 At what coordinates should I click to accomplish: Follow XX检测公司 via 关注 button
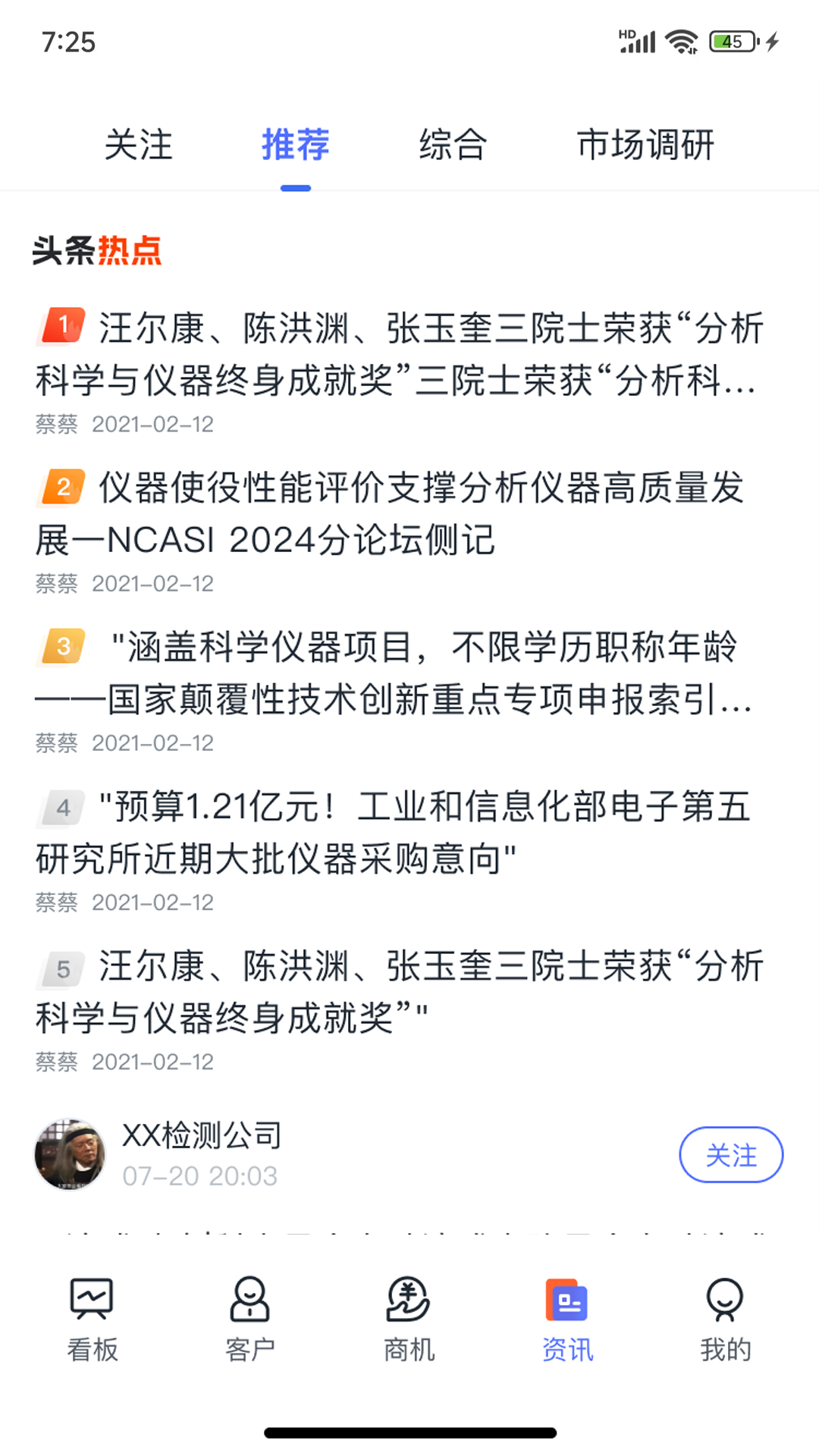[x=731, y=1155]
